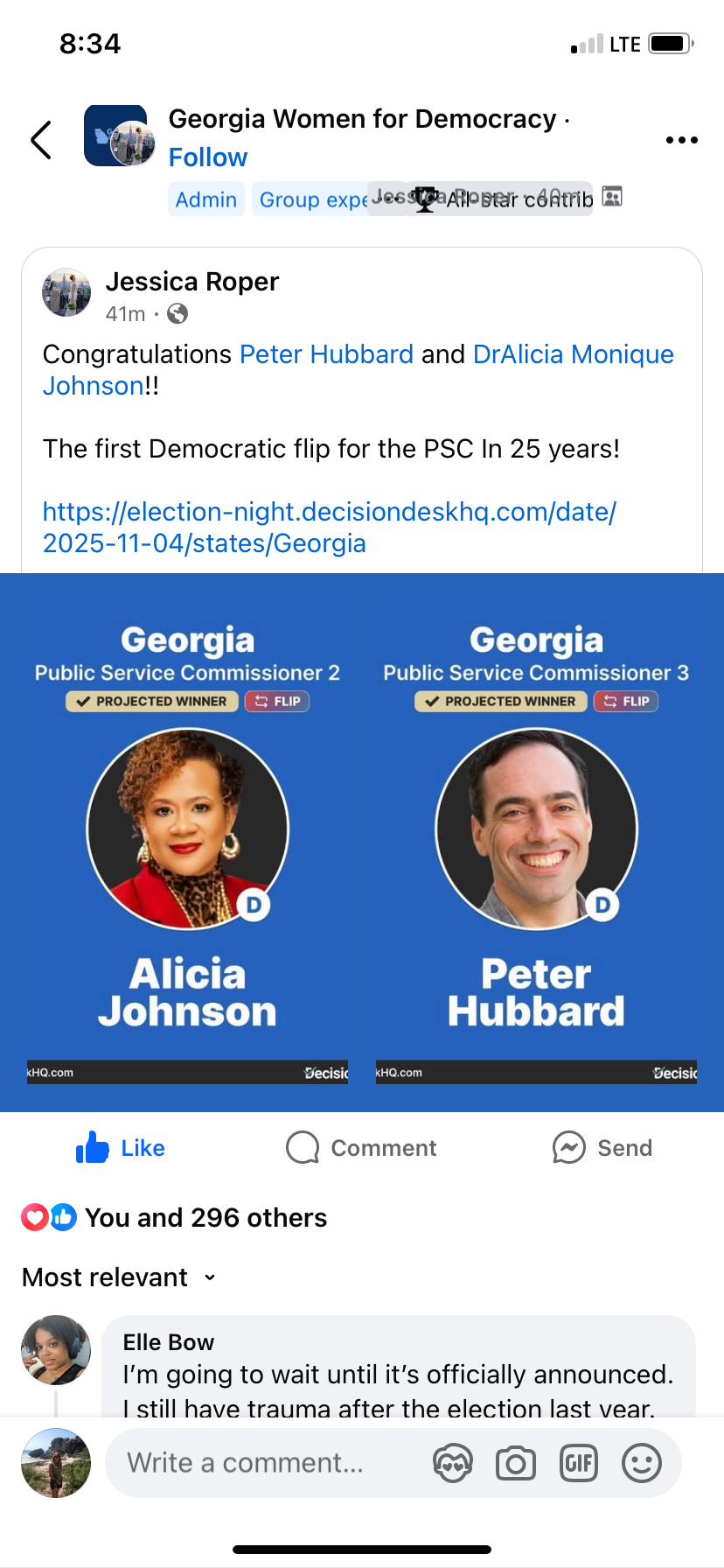Viewport: 724px width, 1568px height.
Task: Send this post via Messenger
Action: point(602,1148)
